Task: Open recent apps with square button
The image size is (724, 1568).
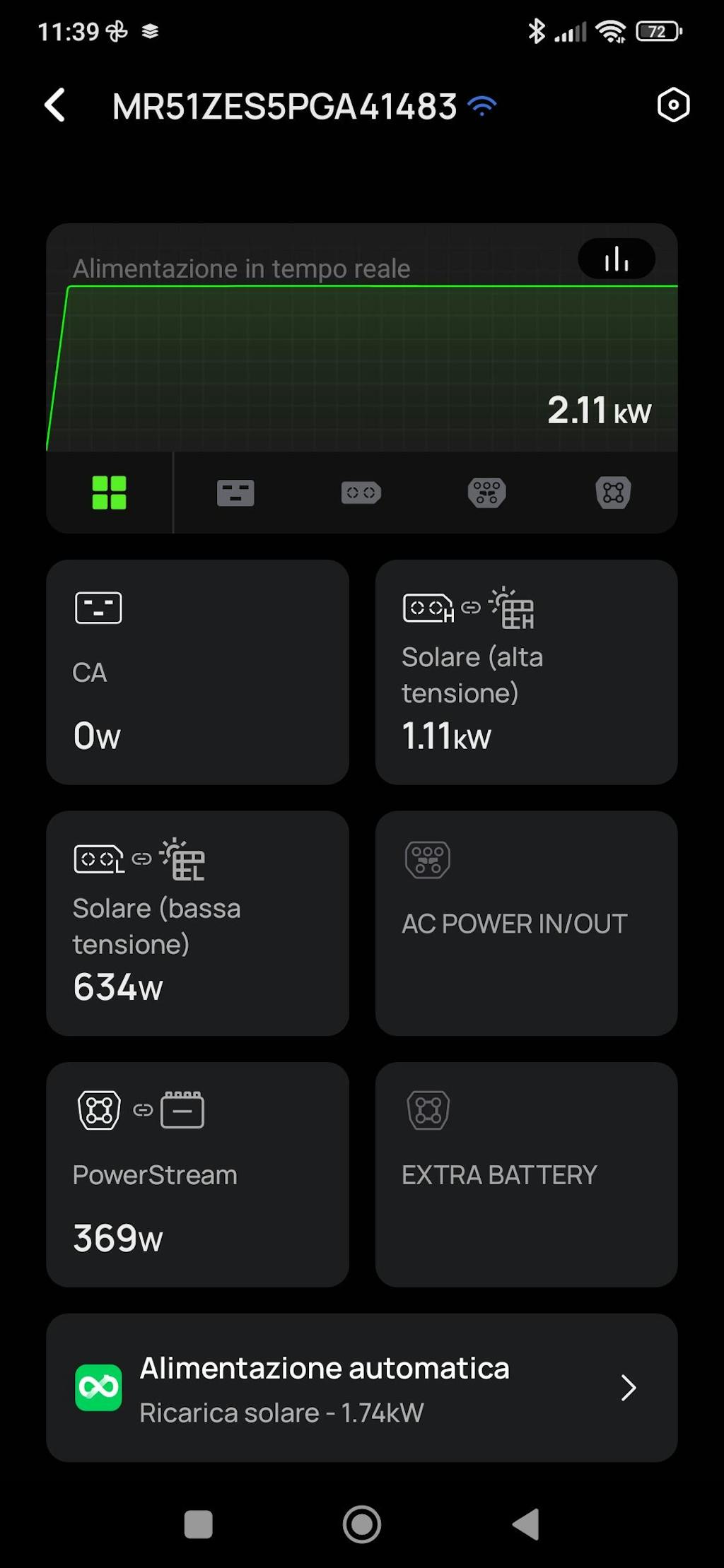Action: [x=198, y=1524]
